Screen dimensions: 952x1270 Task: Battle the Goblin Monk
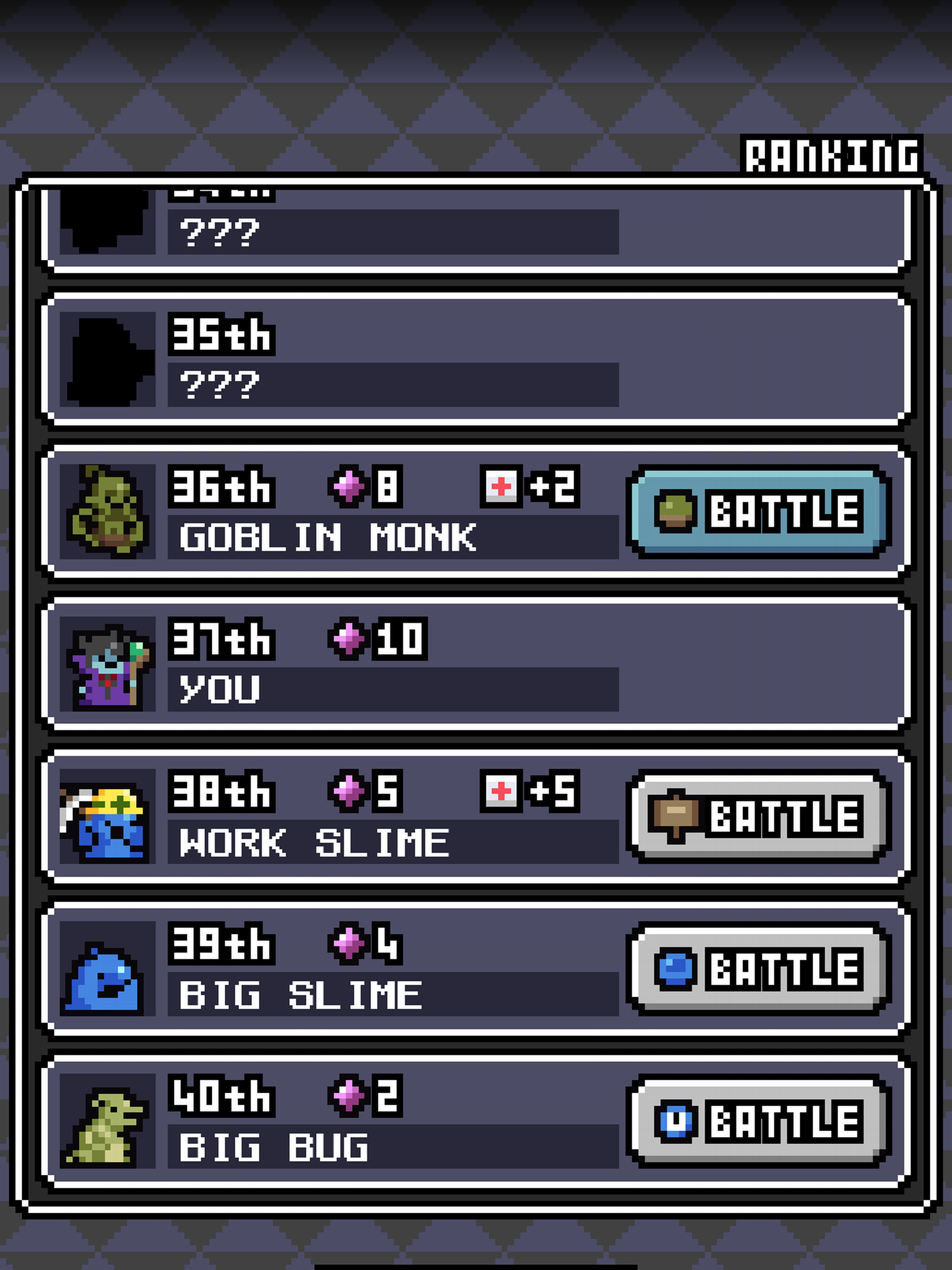point(759,511)
